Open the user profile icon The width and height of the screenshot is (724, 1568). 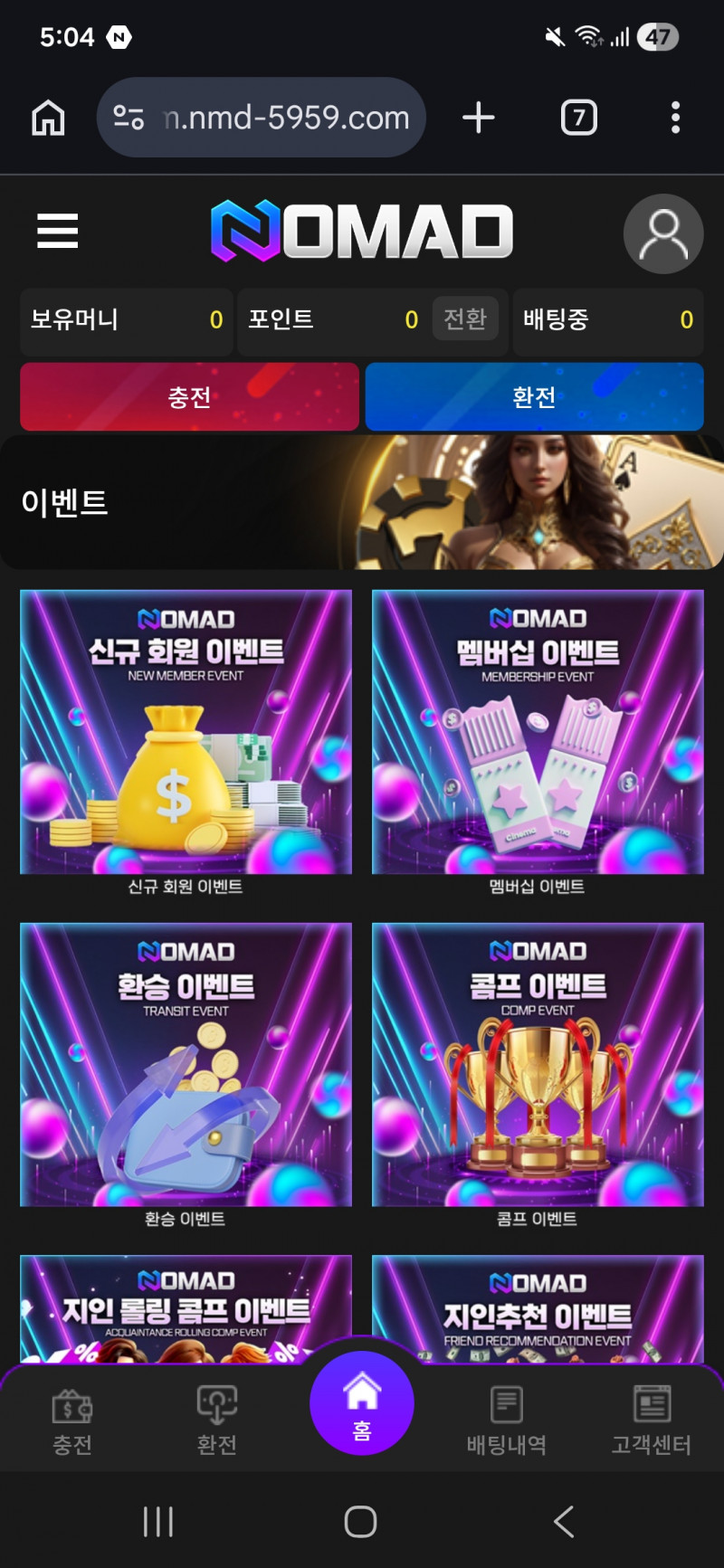pos(663,233)
